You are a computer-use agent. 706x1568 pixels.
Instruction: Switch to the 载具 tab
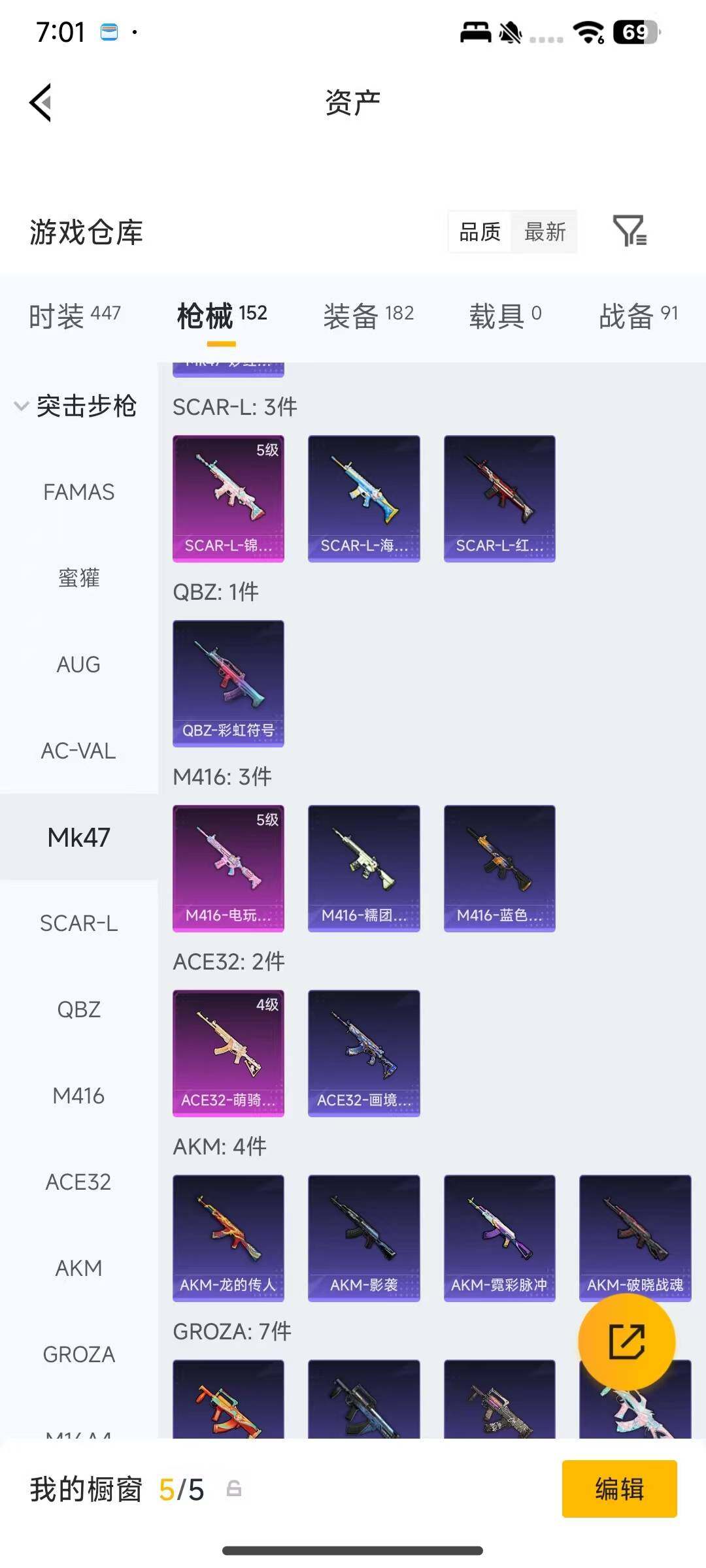[505, 316]
